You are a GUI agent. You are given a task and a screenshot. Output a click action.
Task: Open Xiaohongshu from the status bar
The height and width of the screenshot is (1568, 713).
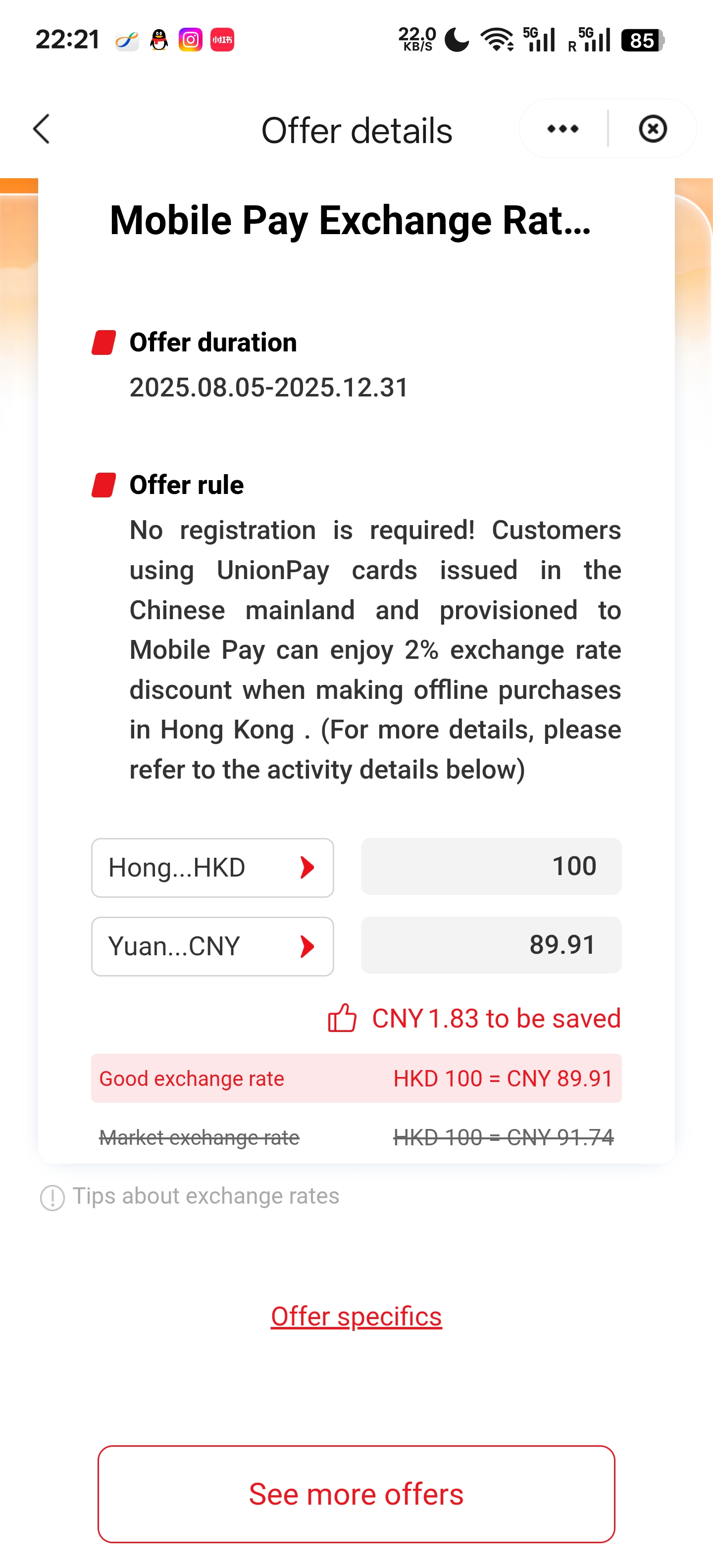(222, 40)
